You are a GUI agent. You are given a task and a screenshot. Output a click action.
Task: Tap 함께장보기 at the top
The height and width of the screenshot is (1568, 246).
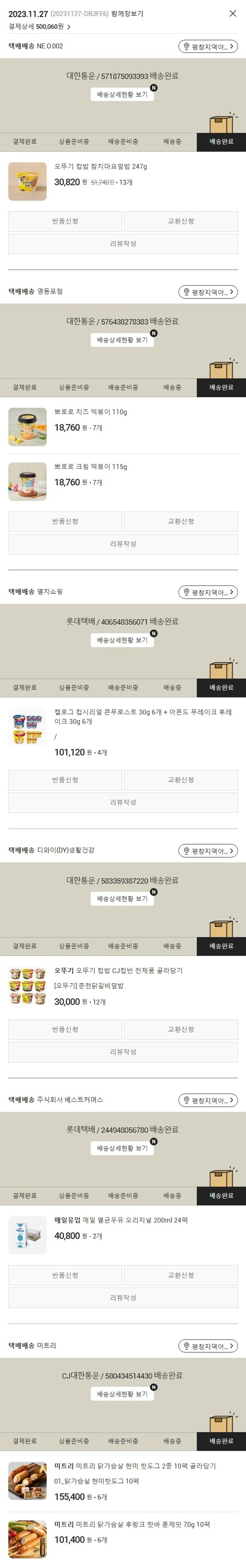click(127, 13)
